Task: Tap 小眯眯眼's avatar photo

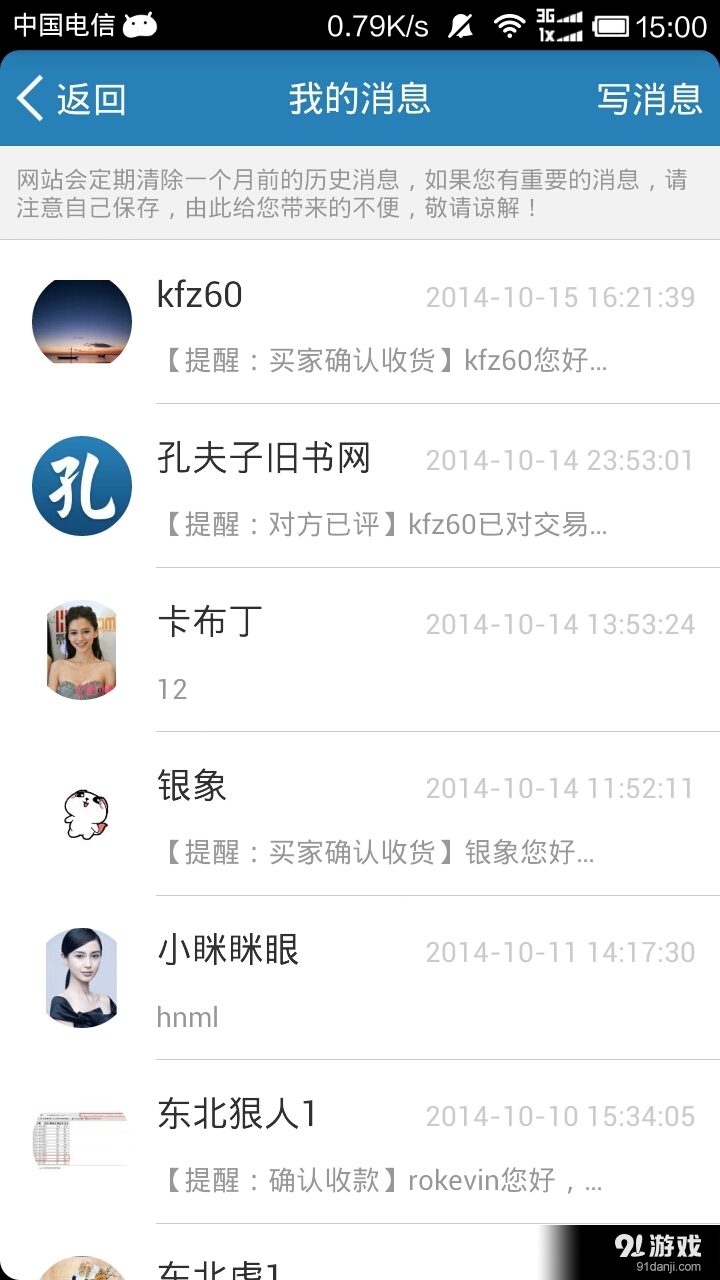Action: [x=81, y=978]
